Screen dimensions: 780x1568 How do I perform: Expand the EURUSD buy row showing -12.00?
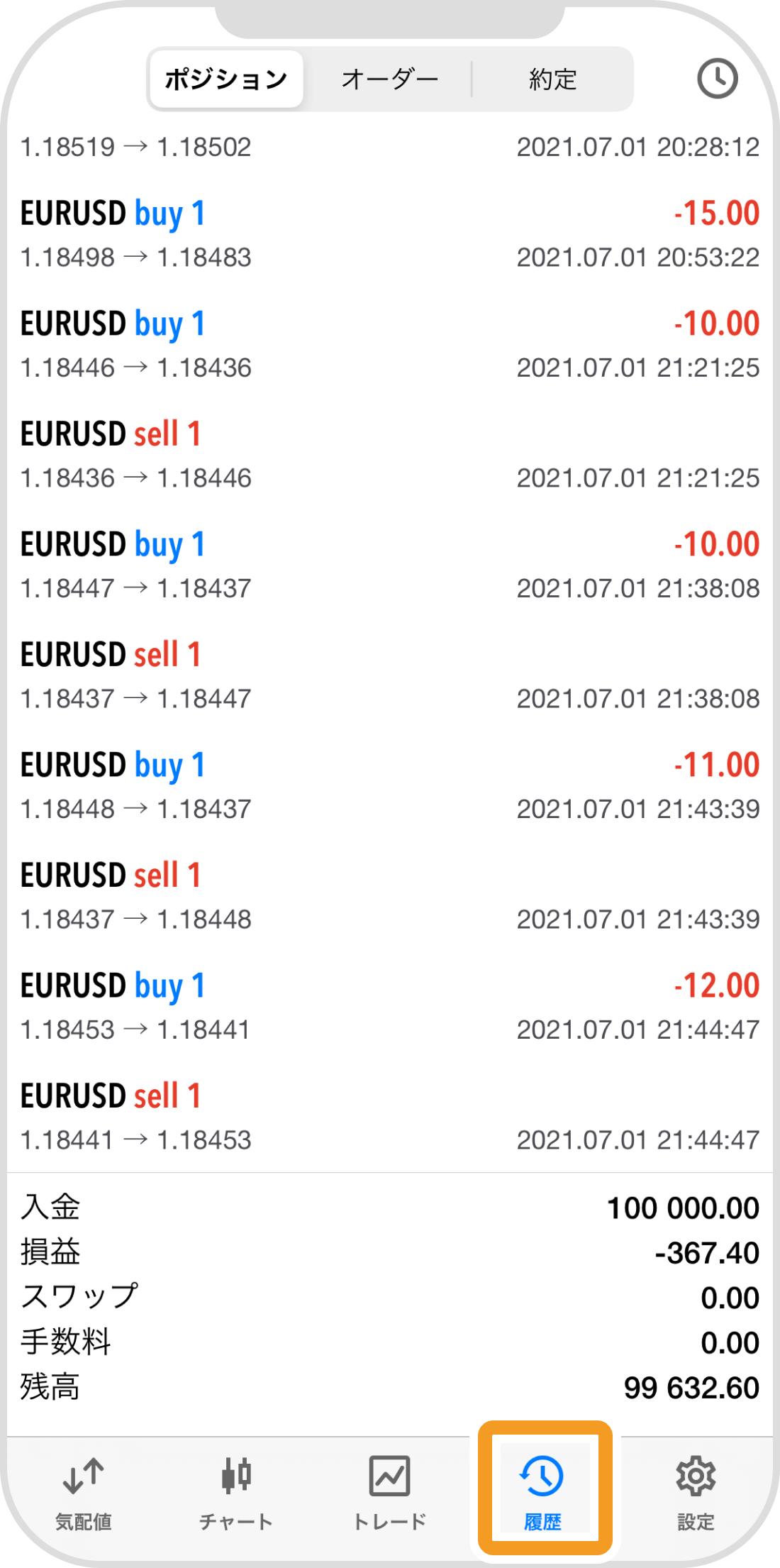(389, 1007)
